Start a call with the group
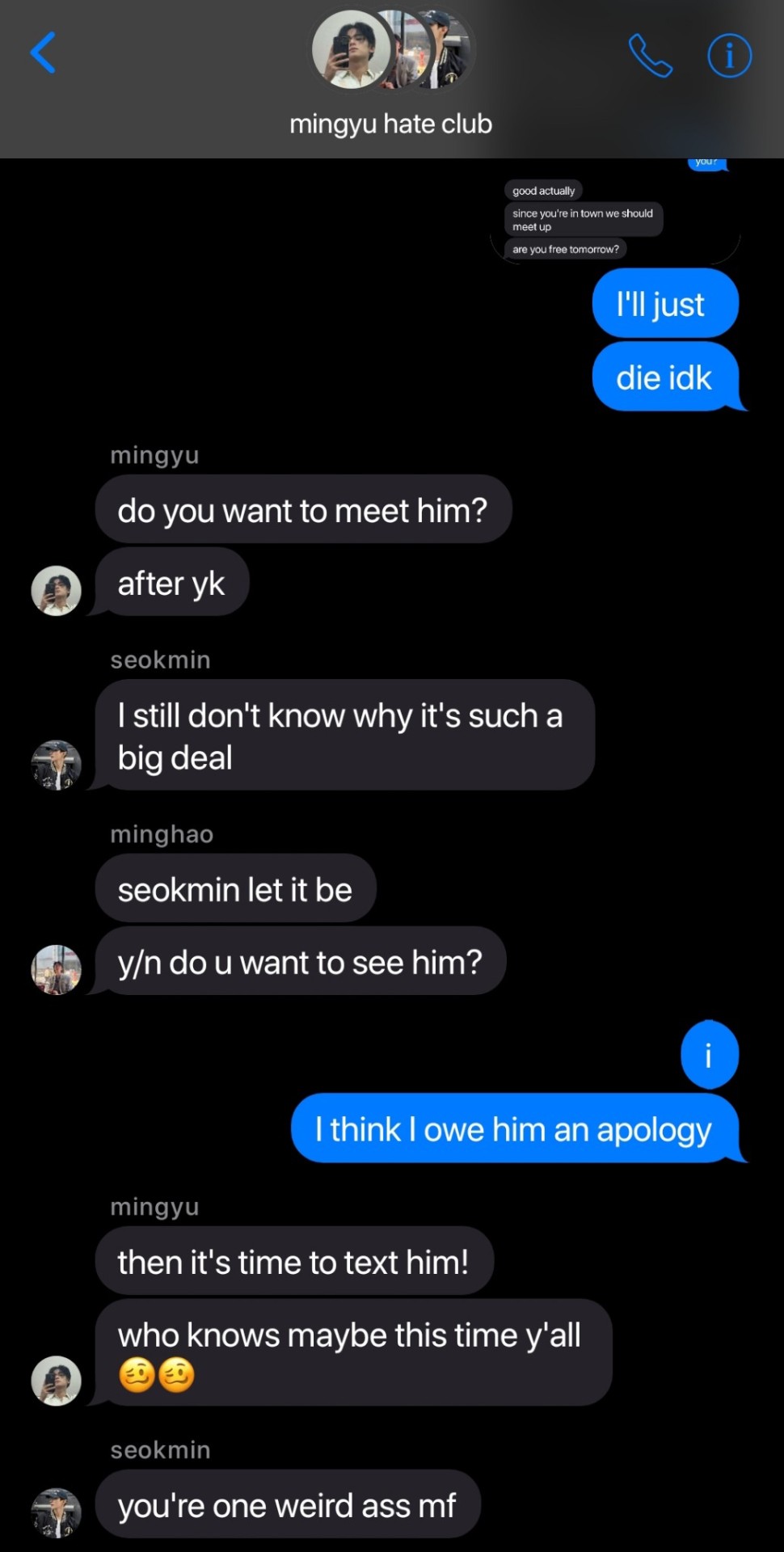The image size is (784, 1552). click(650, 55)
